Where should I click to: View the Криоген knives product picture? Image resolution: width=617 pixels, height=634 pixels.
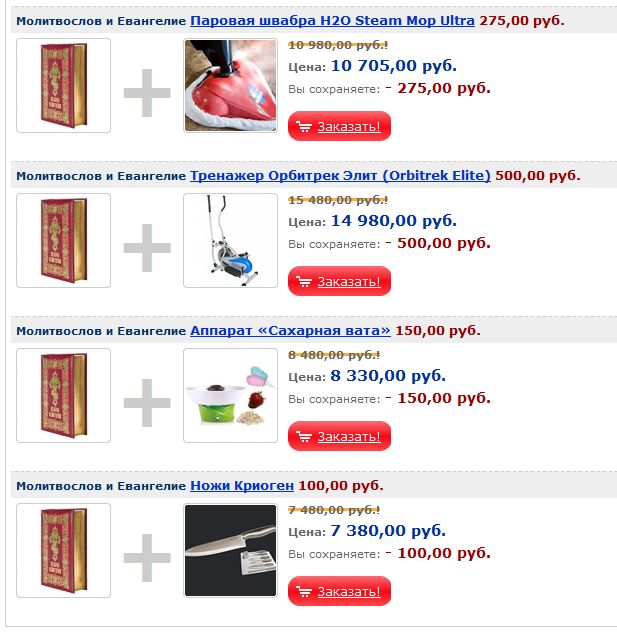pos(231,551)
